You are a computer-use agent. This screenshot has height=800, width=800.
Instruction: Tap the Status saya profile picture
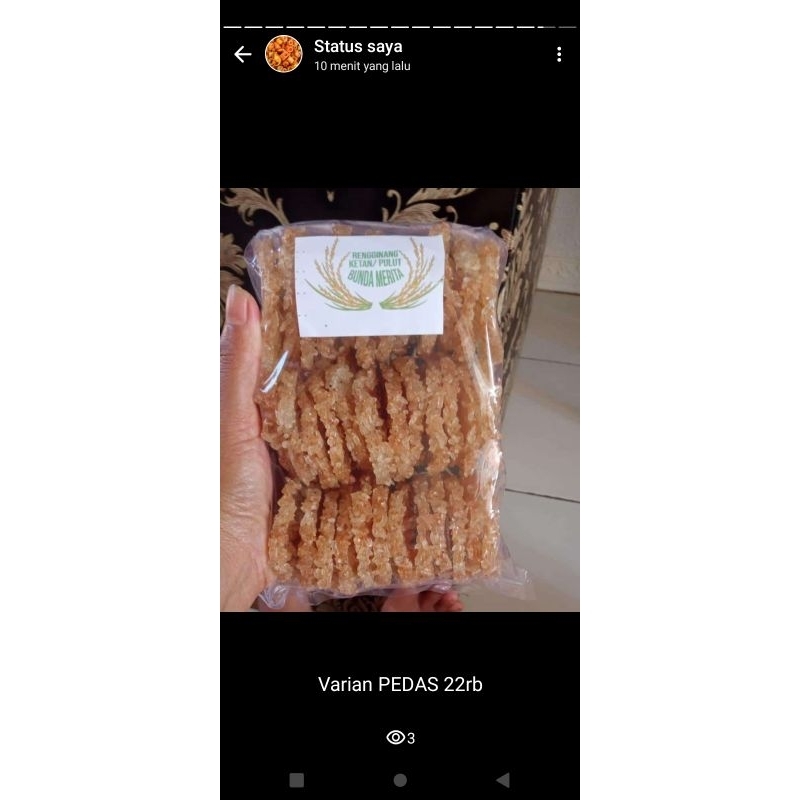click(283, 54)
